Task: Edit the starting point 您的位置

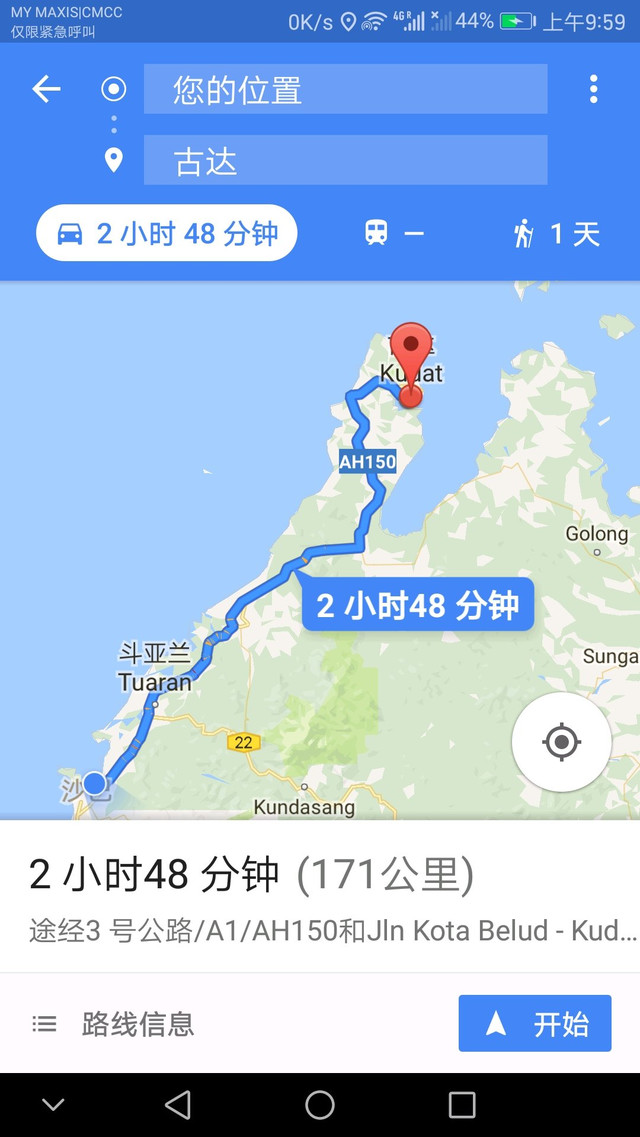Action: coord(345,90)
